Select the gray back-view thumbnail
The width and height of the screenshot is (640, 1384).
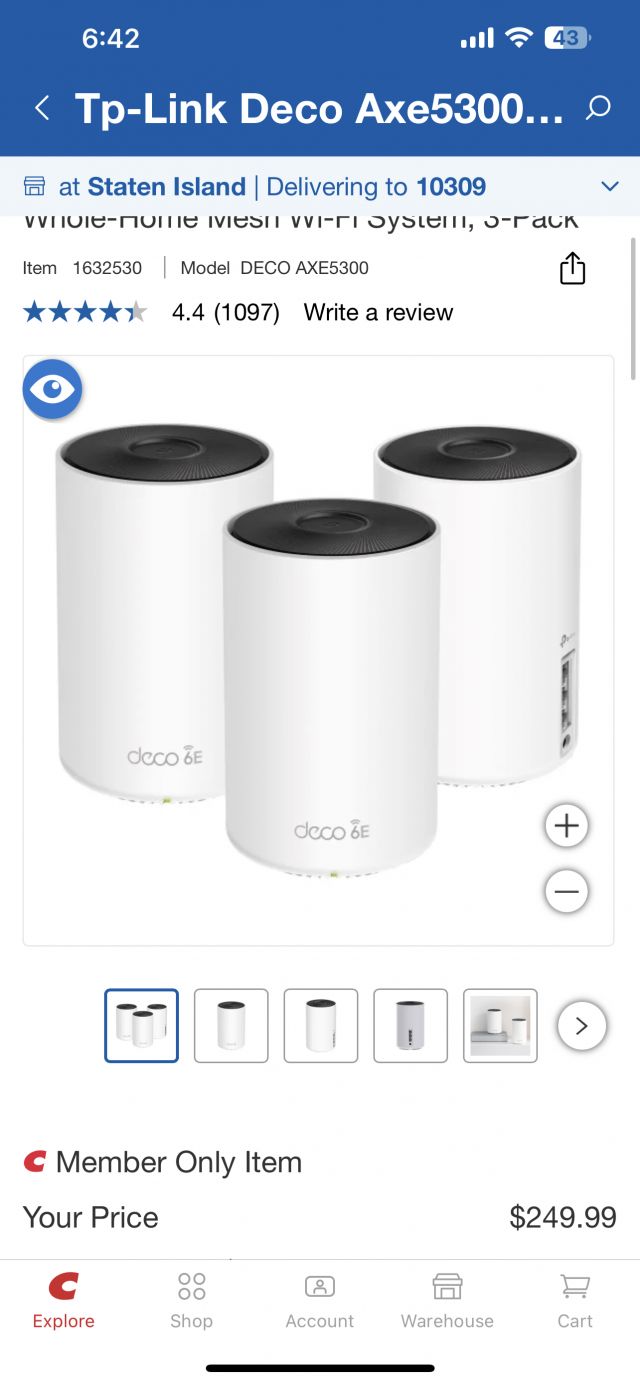[x=410, y=1025]
